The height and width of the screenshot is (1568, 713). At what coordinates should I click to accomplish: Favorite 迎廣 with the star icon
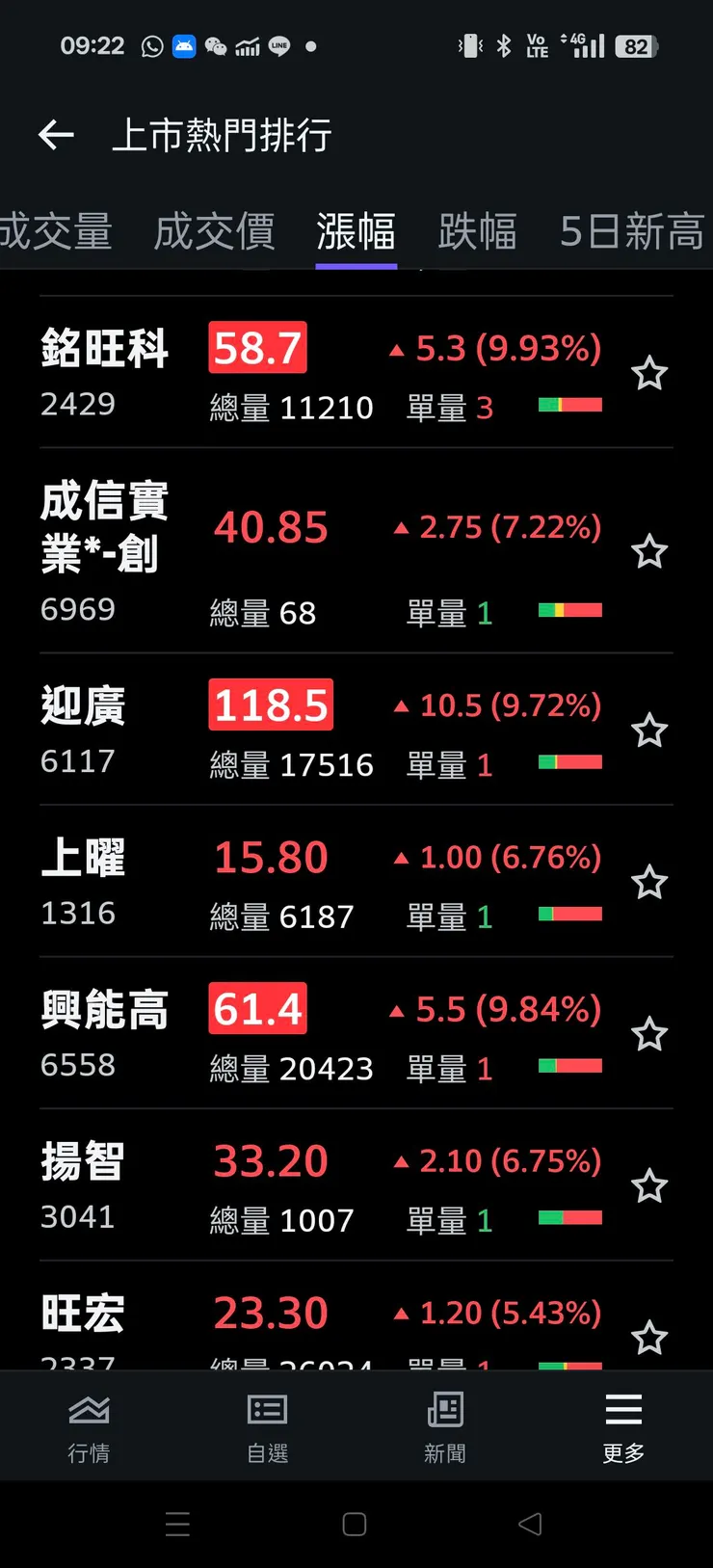[x=649, y=731]
